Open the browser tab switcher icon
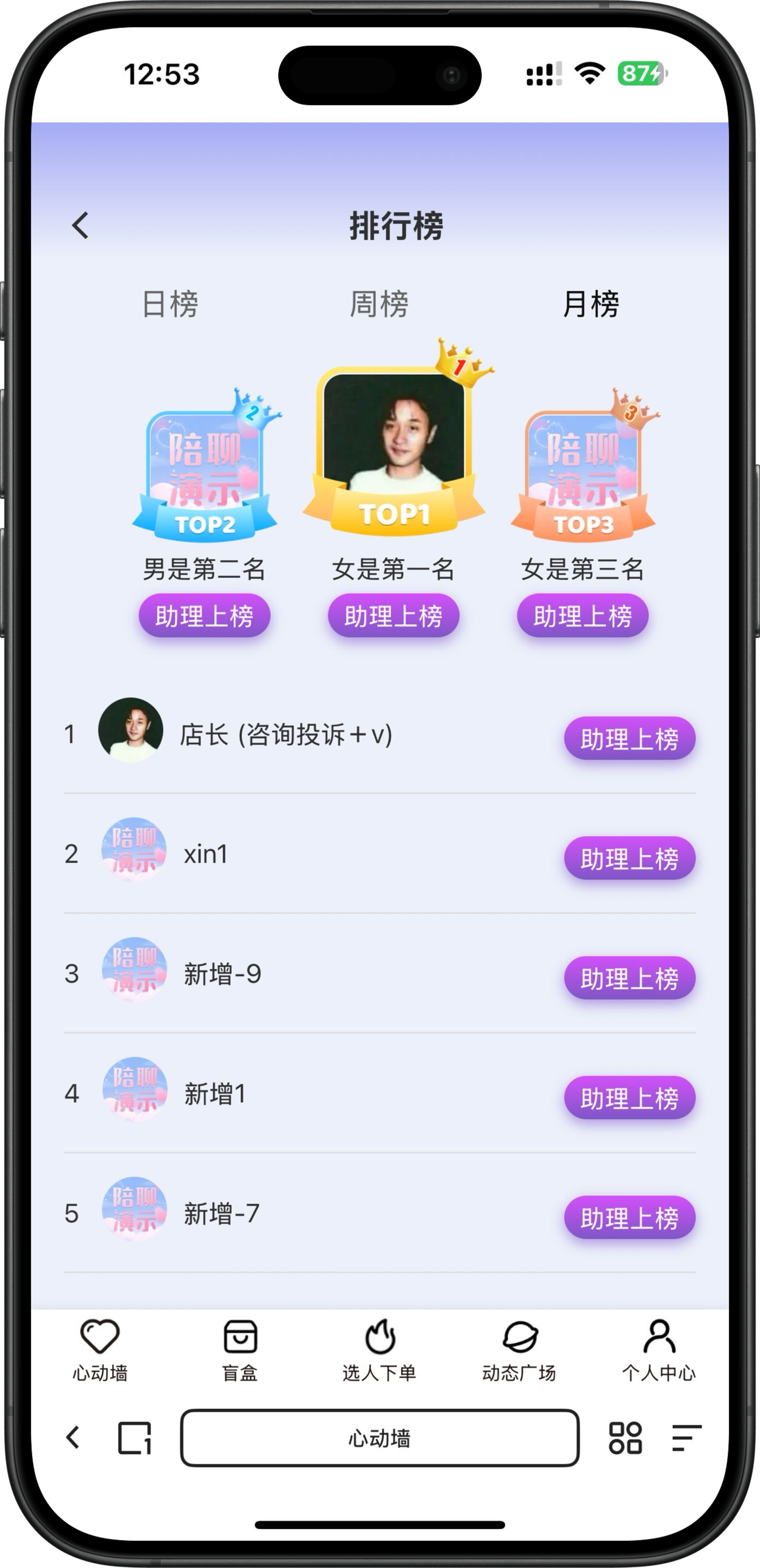Screen dimensions: 760x1568 coord(134,1438)
